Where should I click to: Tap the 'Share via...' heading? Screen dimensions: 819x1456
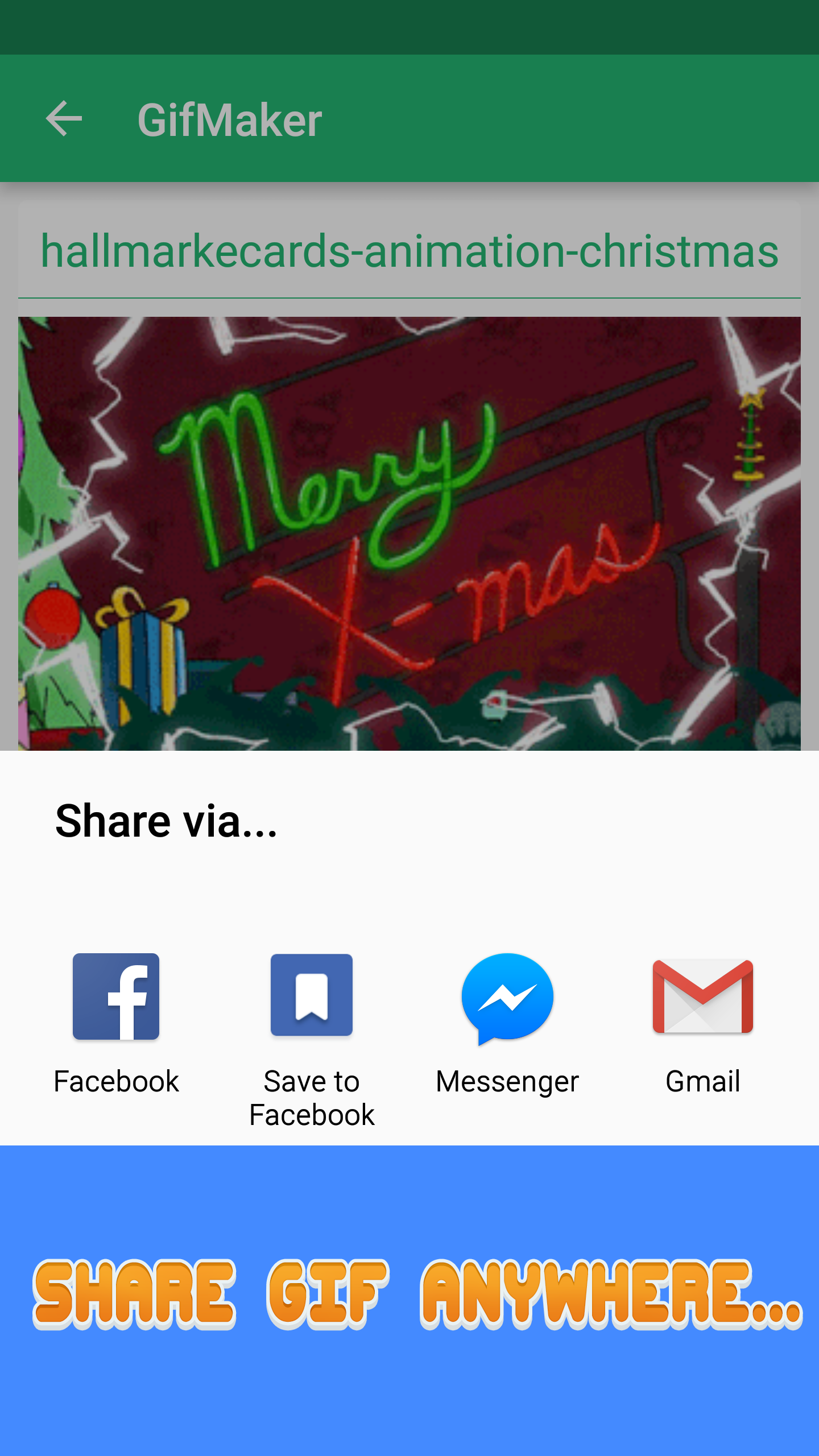(166, 819)
